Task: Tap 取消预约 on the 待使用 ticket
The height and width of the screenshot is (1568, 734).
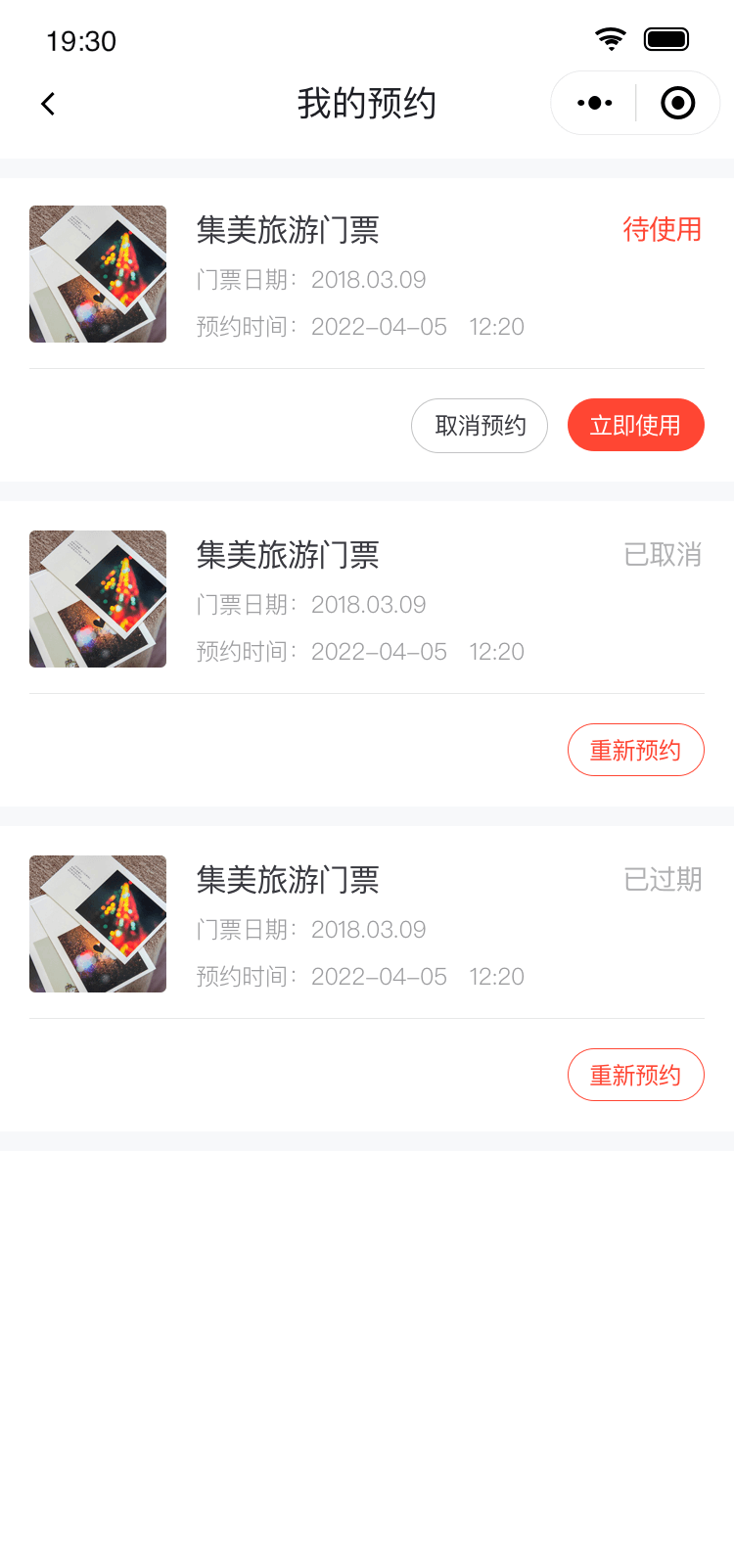Action: (480, 426)
